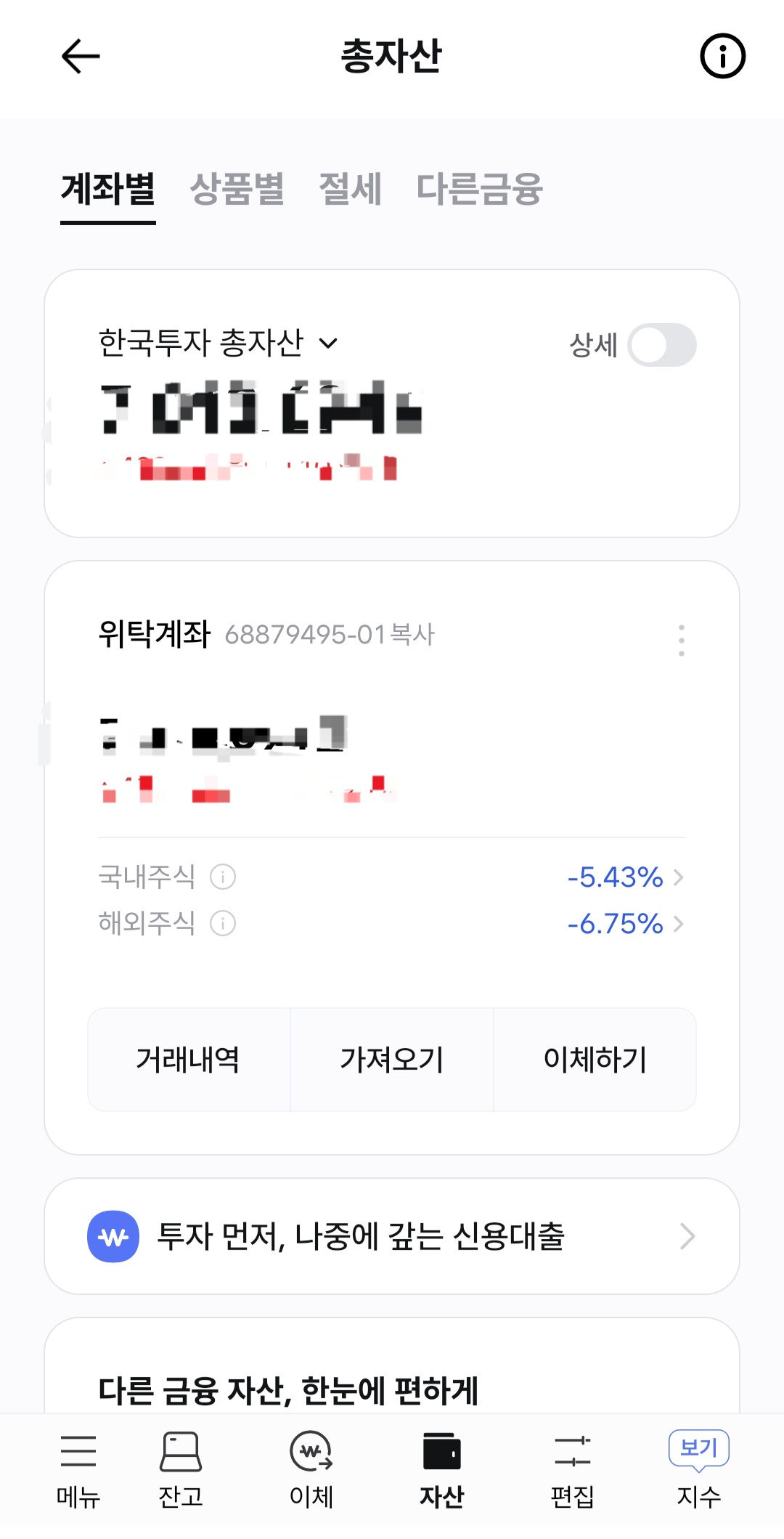Copy account number with 복사

412,634
